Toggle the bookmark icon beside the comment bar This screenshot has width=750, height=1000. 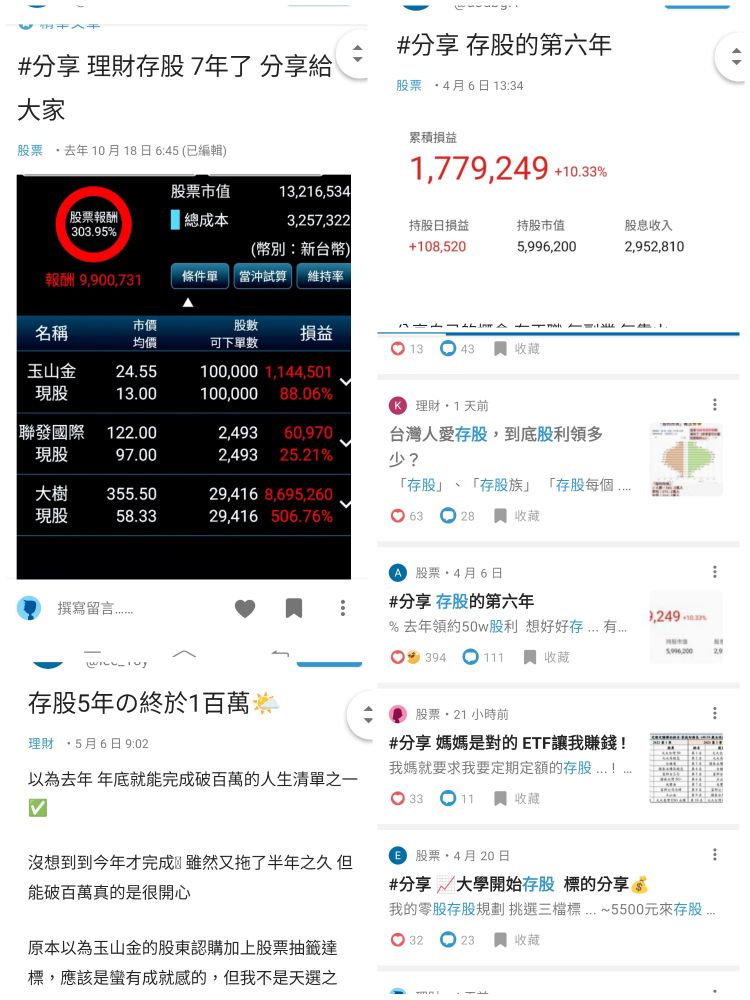pyautogui.click(x=293, y=608)
